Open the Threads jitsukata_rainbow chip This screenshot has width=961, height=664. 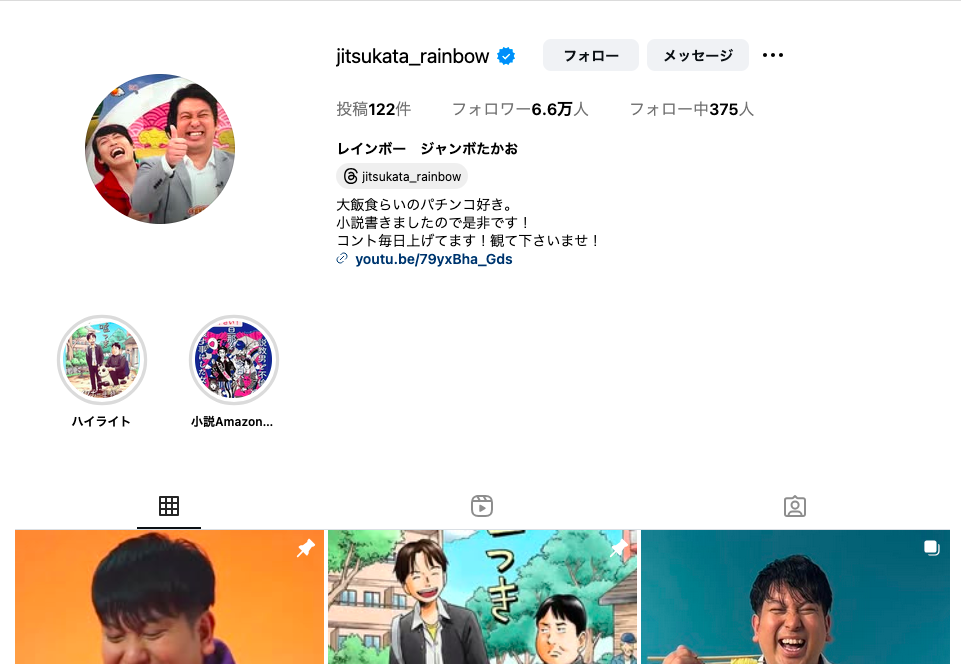(402, 177)
